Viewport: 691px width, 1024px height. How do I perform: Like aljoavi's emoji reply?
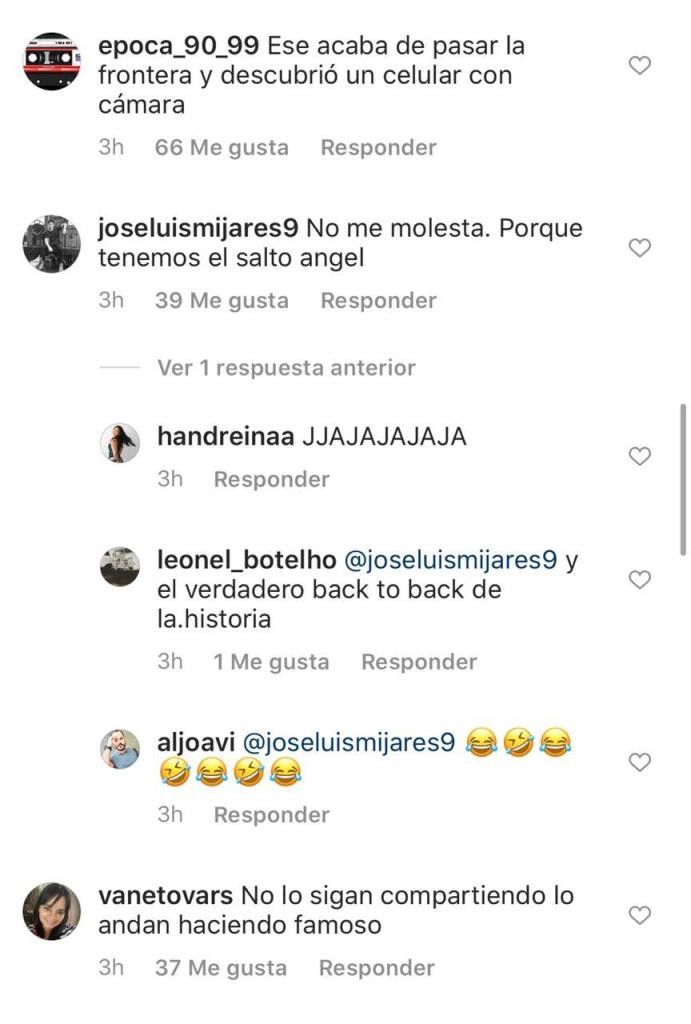click(639, 762)
